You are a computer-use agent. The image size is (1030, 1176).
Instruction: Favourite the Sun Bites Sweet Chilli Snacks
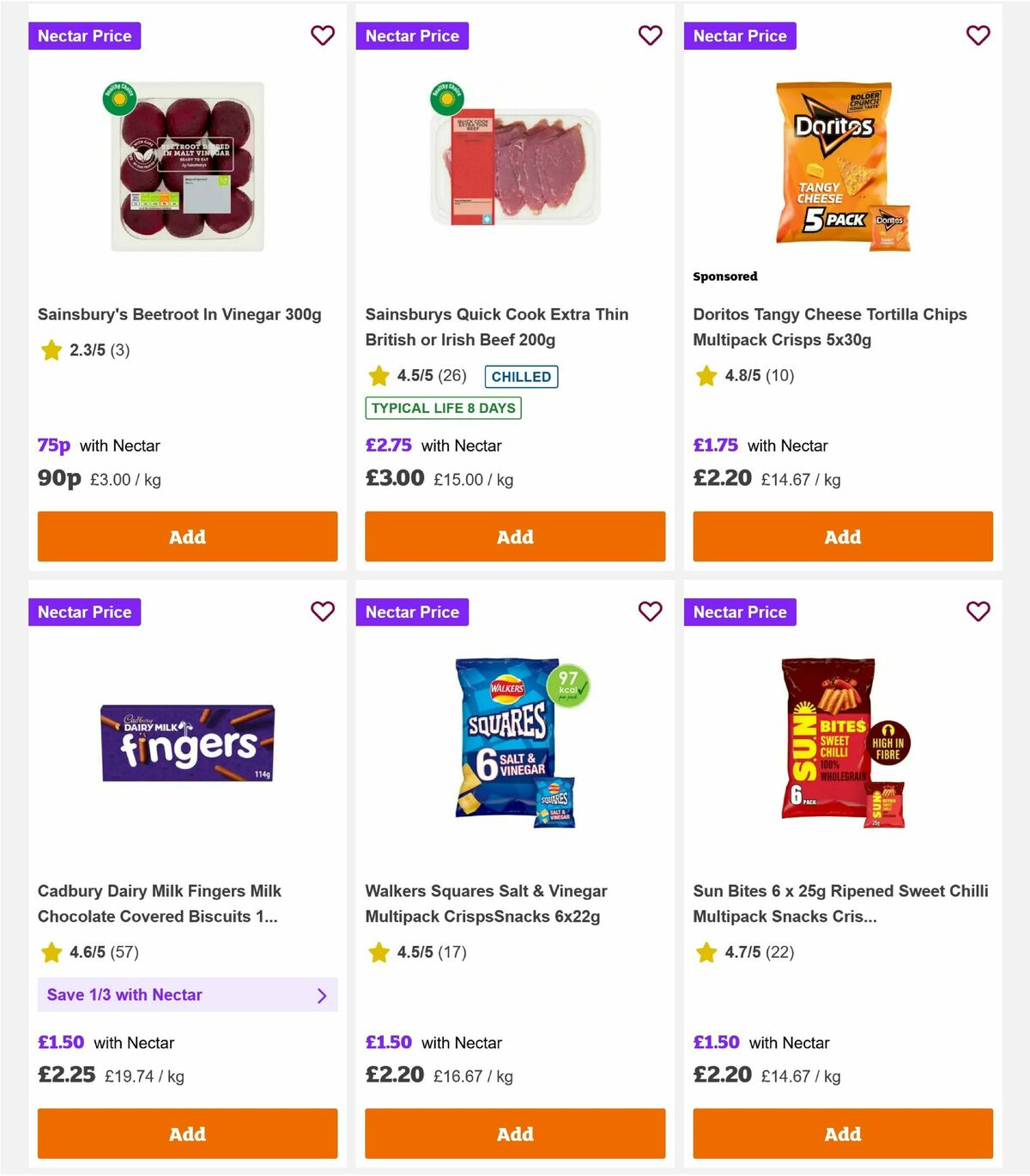(978, 612)
